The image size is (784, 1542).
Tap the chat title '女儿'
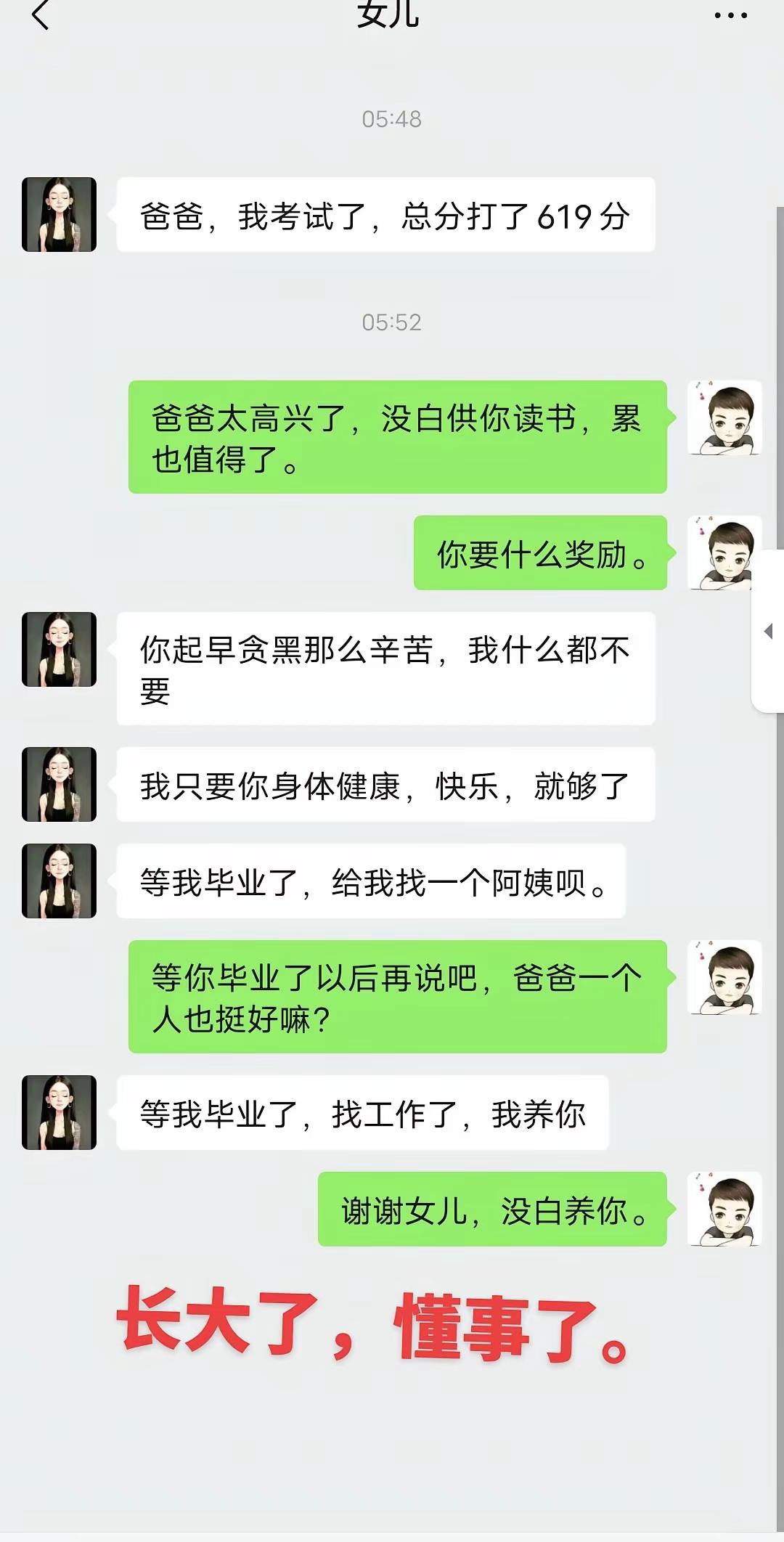click(388, 16)
